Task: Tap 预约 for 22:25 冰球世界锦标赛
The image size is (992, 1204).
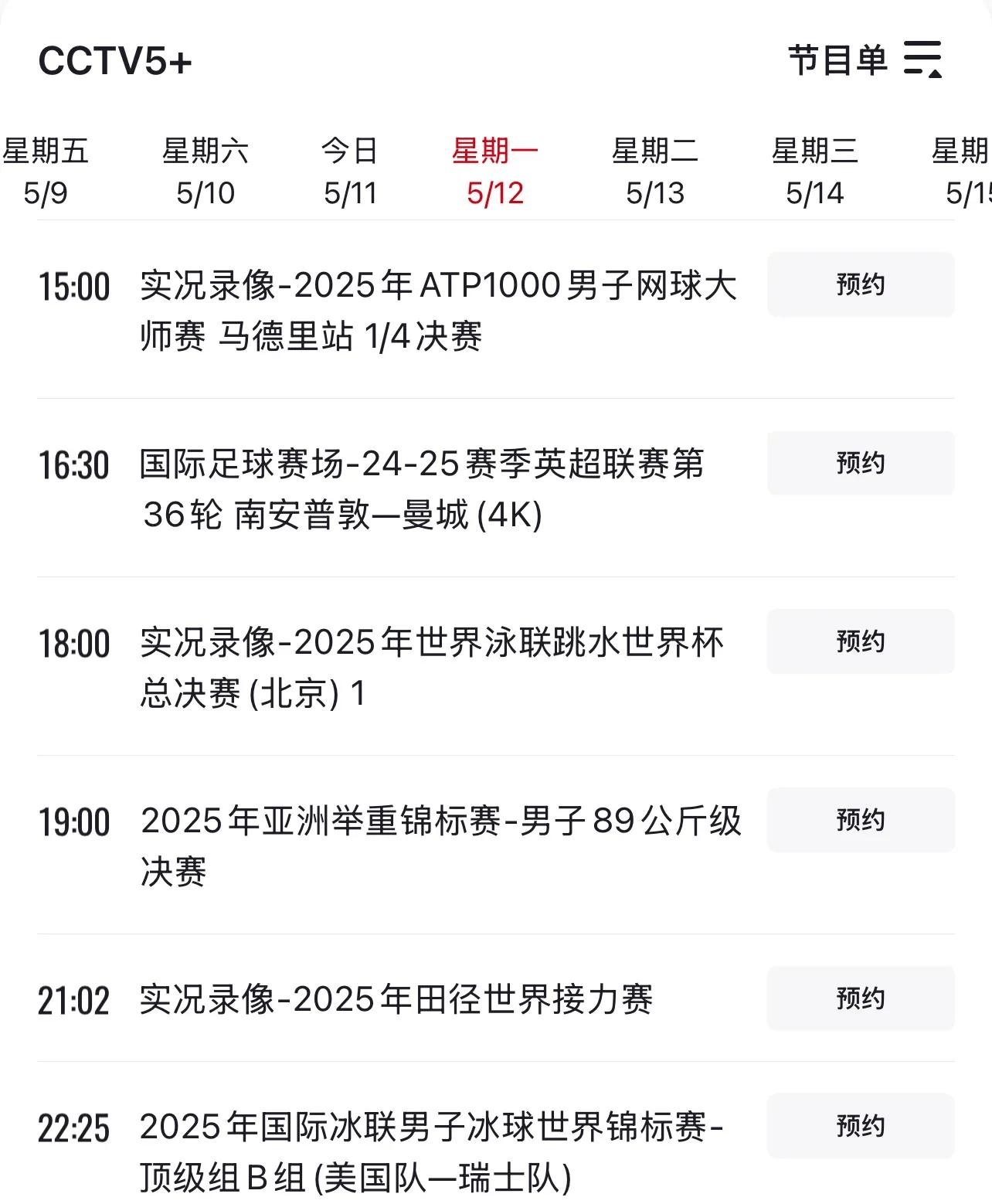Action: [861, 1126]
